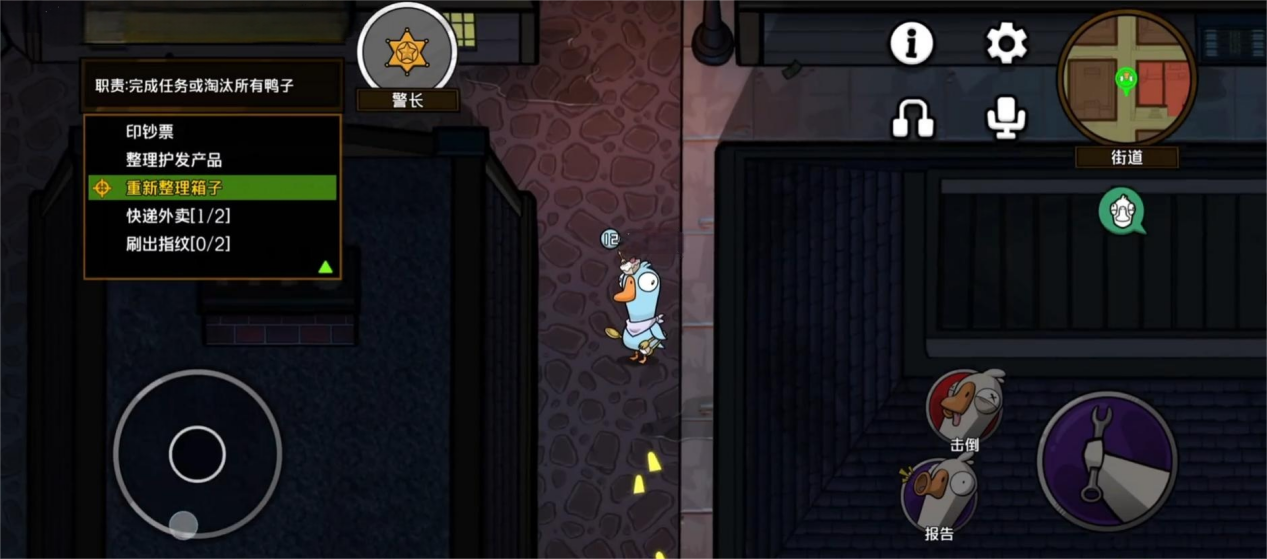The height and width of the screenshot is (559, 1267).
Task: Collapse the task list with green arrow
Action: [x=325, y=267]
